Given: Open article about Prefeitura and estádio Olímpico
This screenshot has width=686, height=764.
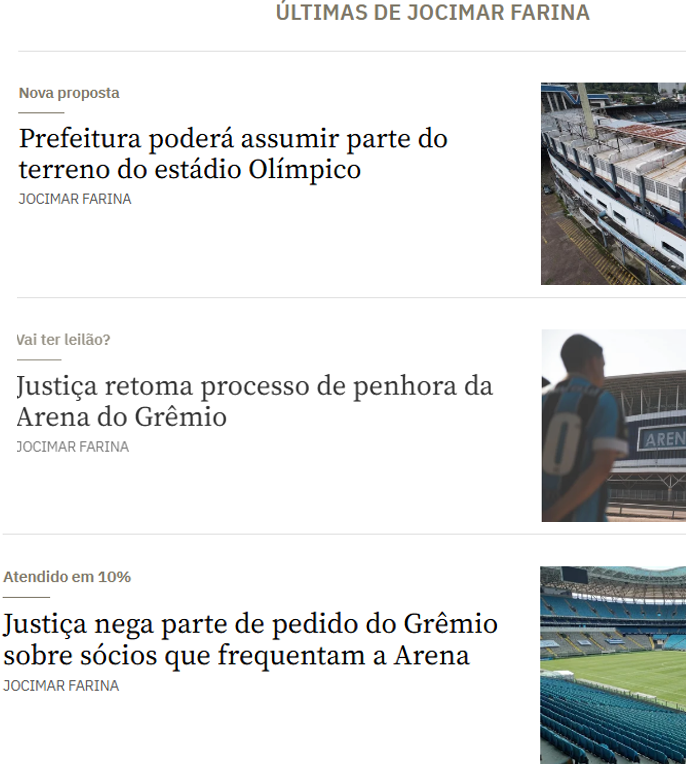Looking at the screenshot, I should (x=233, y=154).
